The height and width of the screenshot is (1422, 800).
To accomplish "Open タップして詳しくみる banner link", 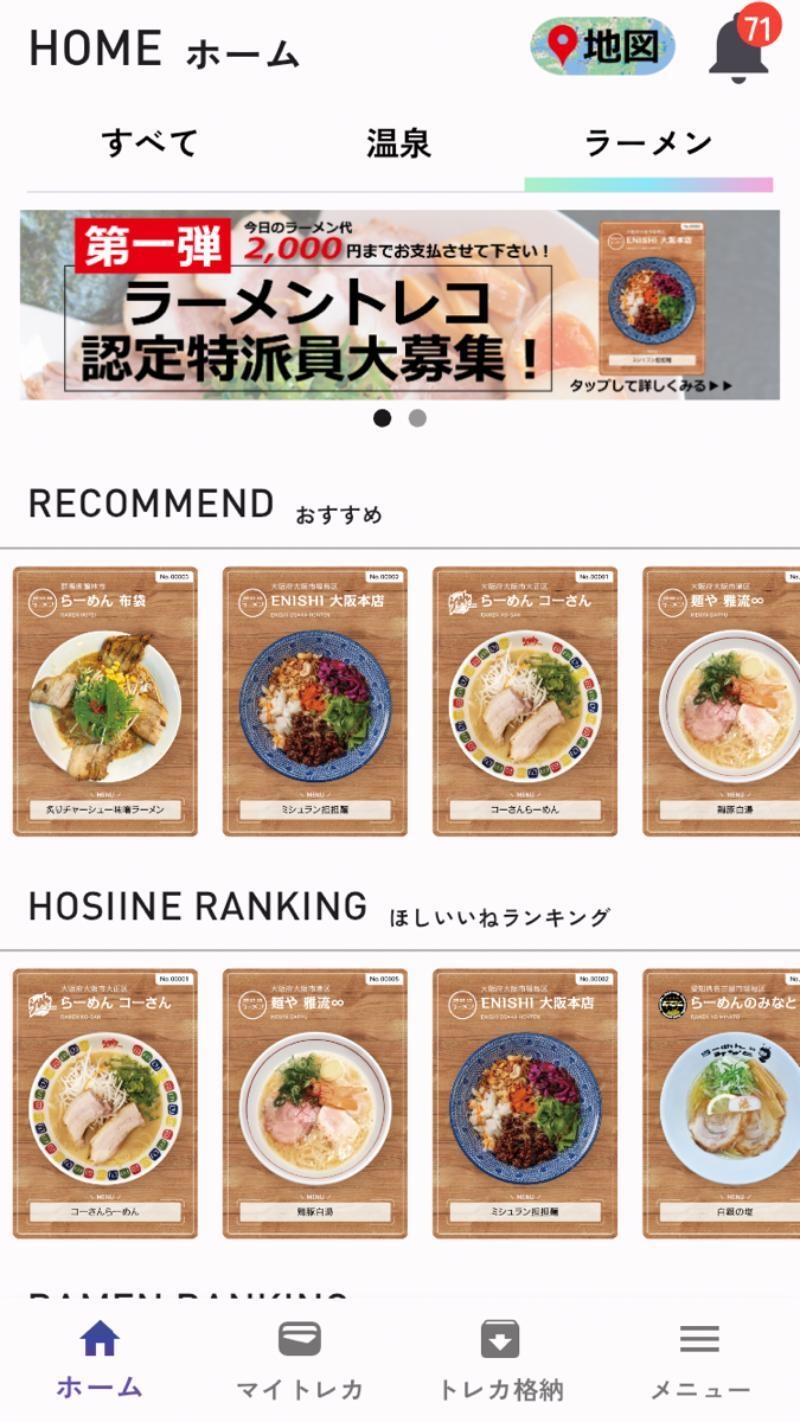I will (x=650, y=386).
